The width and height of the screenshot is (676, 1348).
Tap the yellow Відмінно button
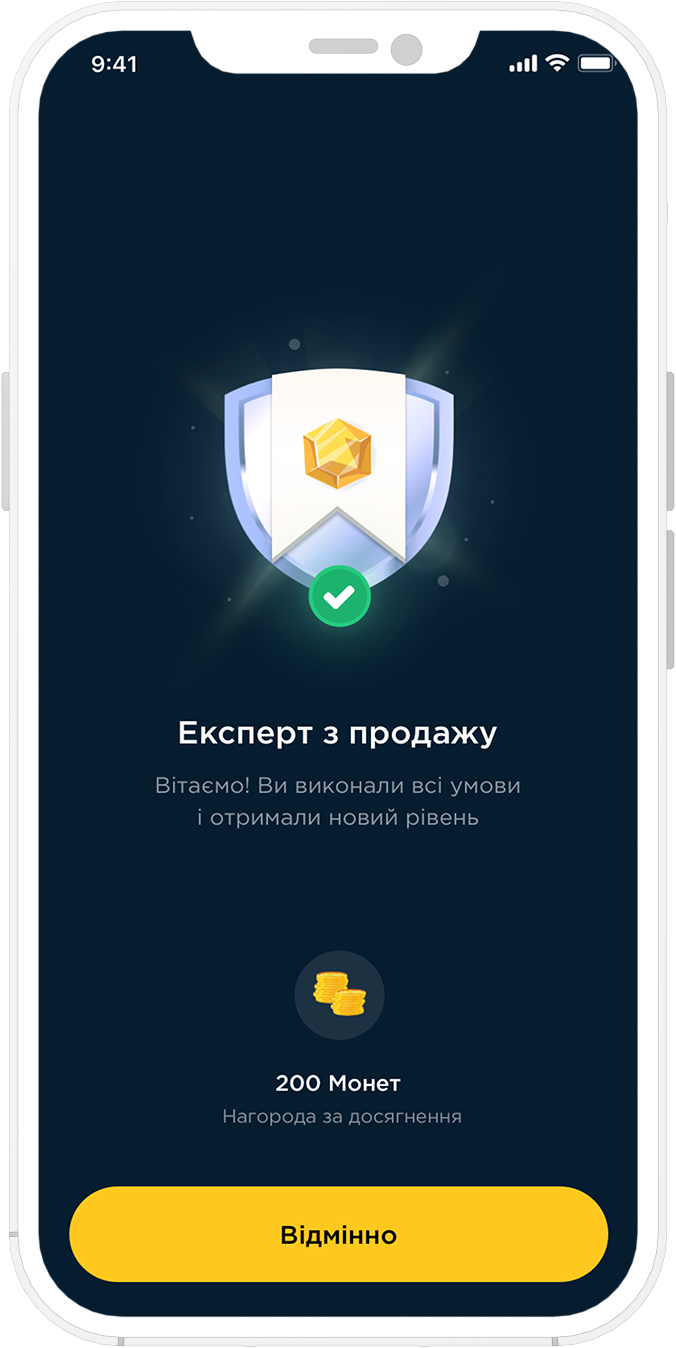(x=338, y=1234)
